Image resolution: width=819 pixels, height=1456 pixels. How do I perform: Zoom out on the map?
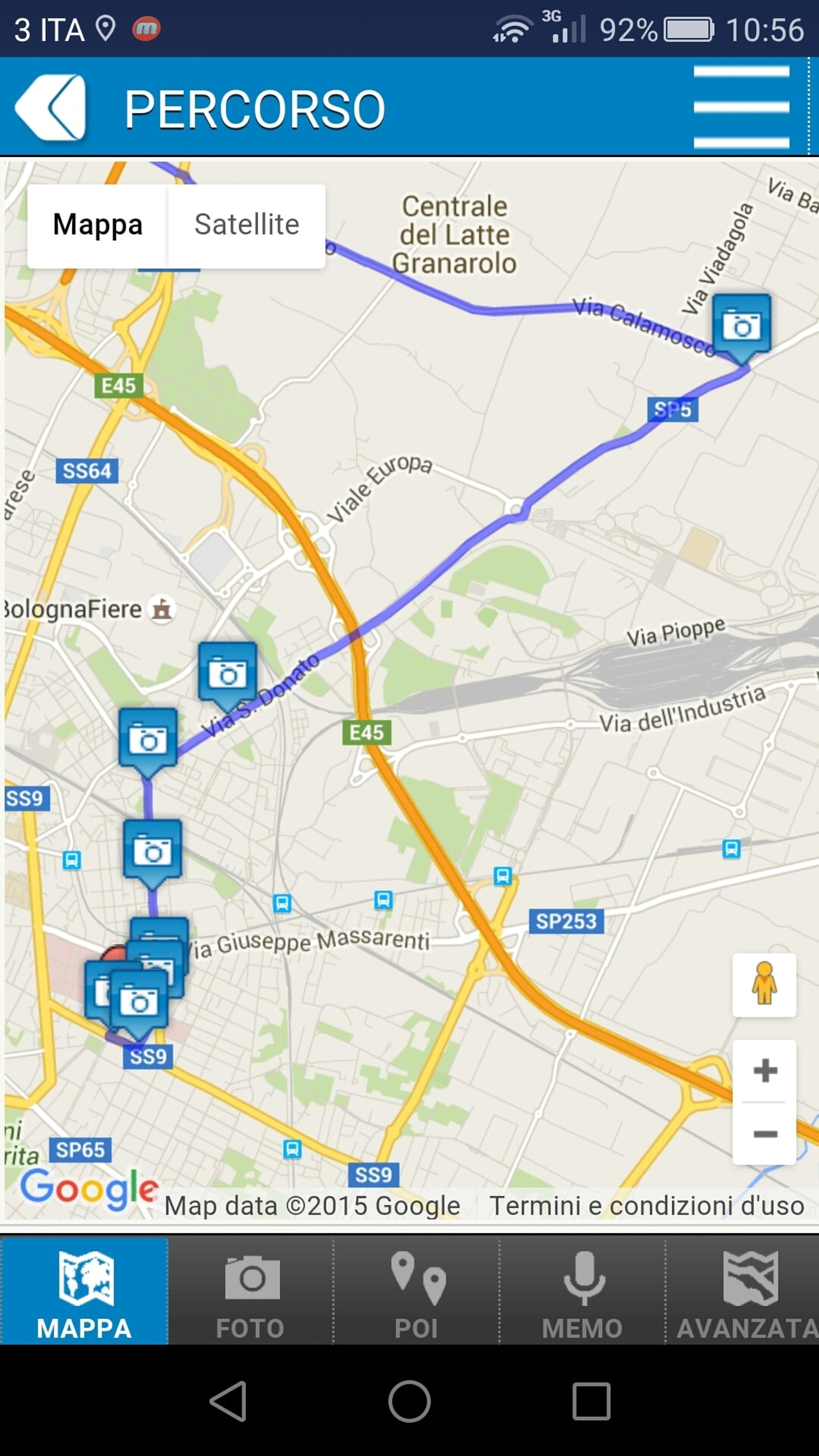[765, 1133]
